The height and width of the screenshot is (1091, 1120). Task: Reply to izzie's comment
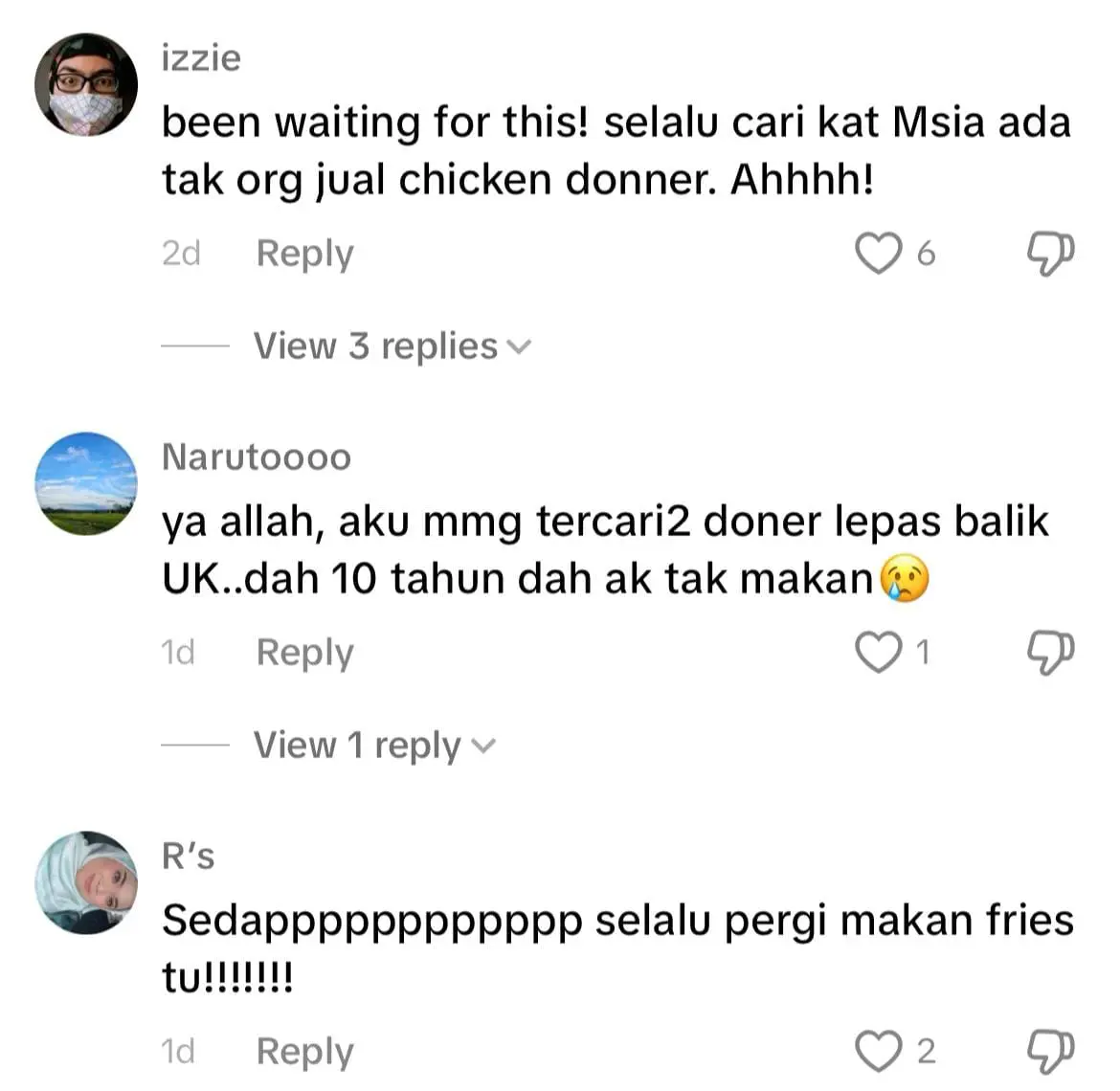click(304, 254)
